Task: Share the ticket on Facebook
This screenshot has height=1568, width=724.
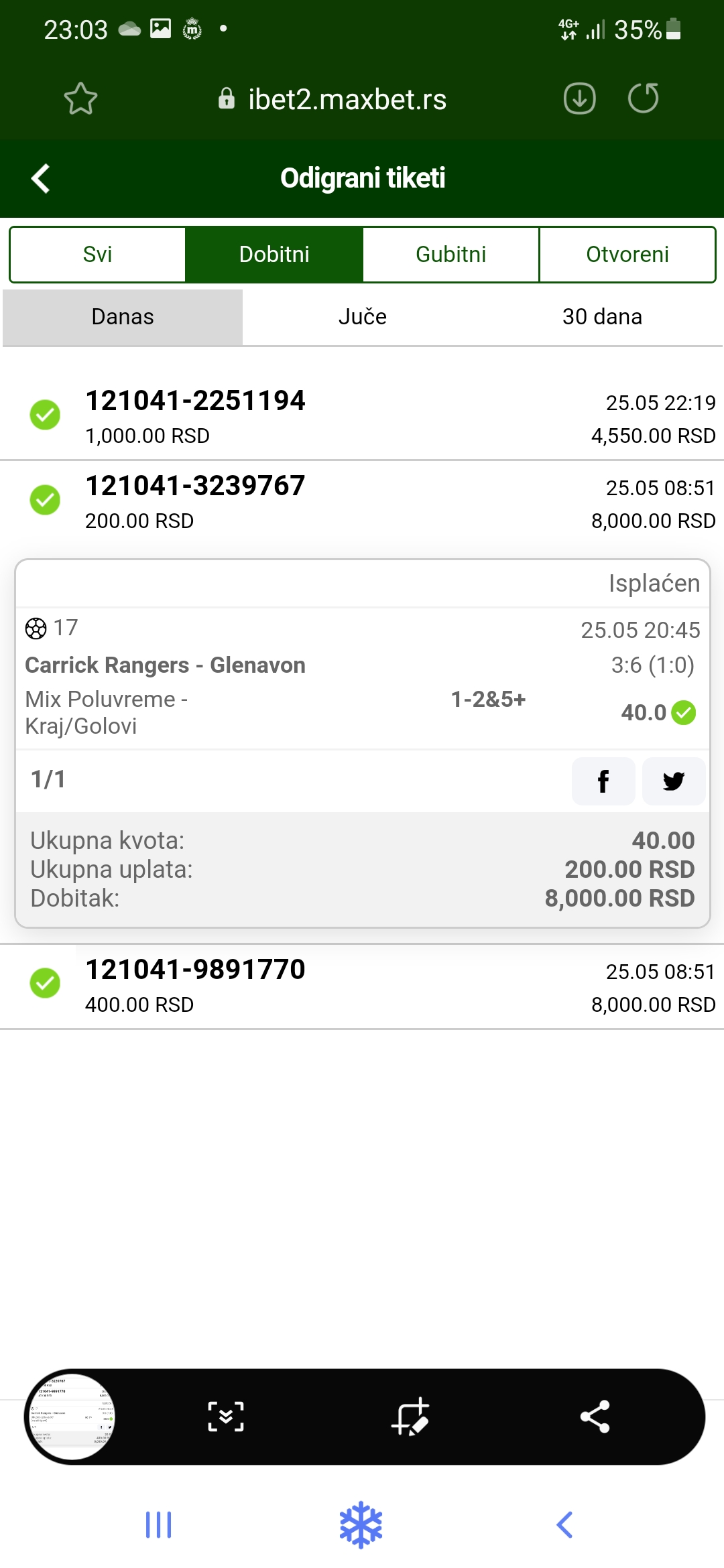Action: [x=603, y=781]
